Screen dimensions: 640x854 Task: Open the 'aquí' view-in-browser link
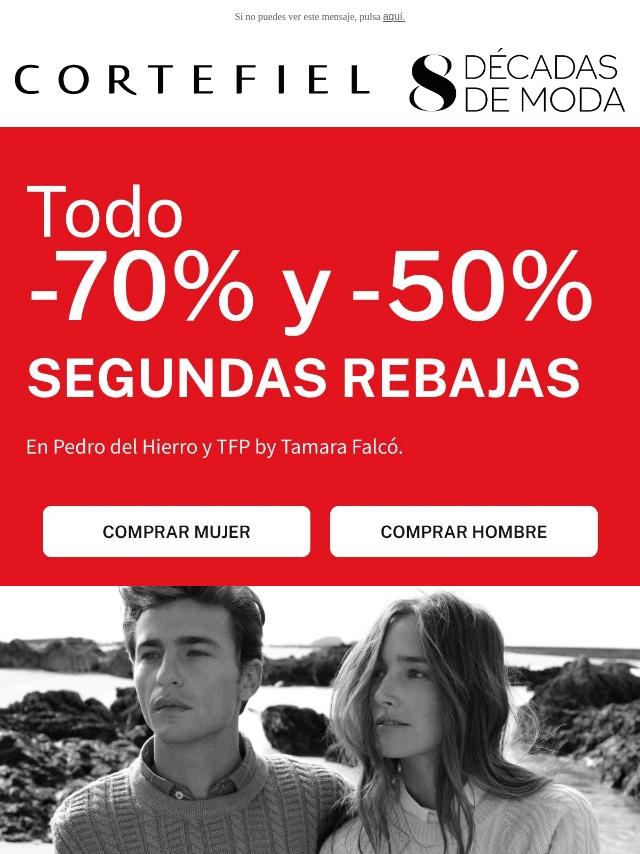[393, 17]
